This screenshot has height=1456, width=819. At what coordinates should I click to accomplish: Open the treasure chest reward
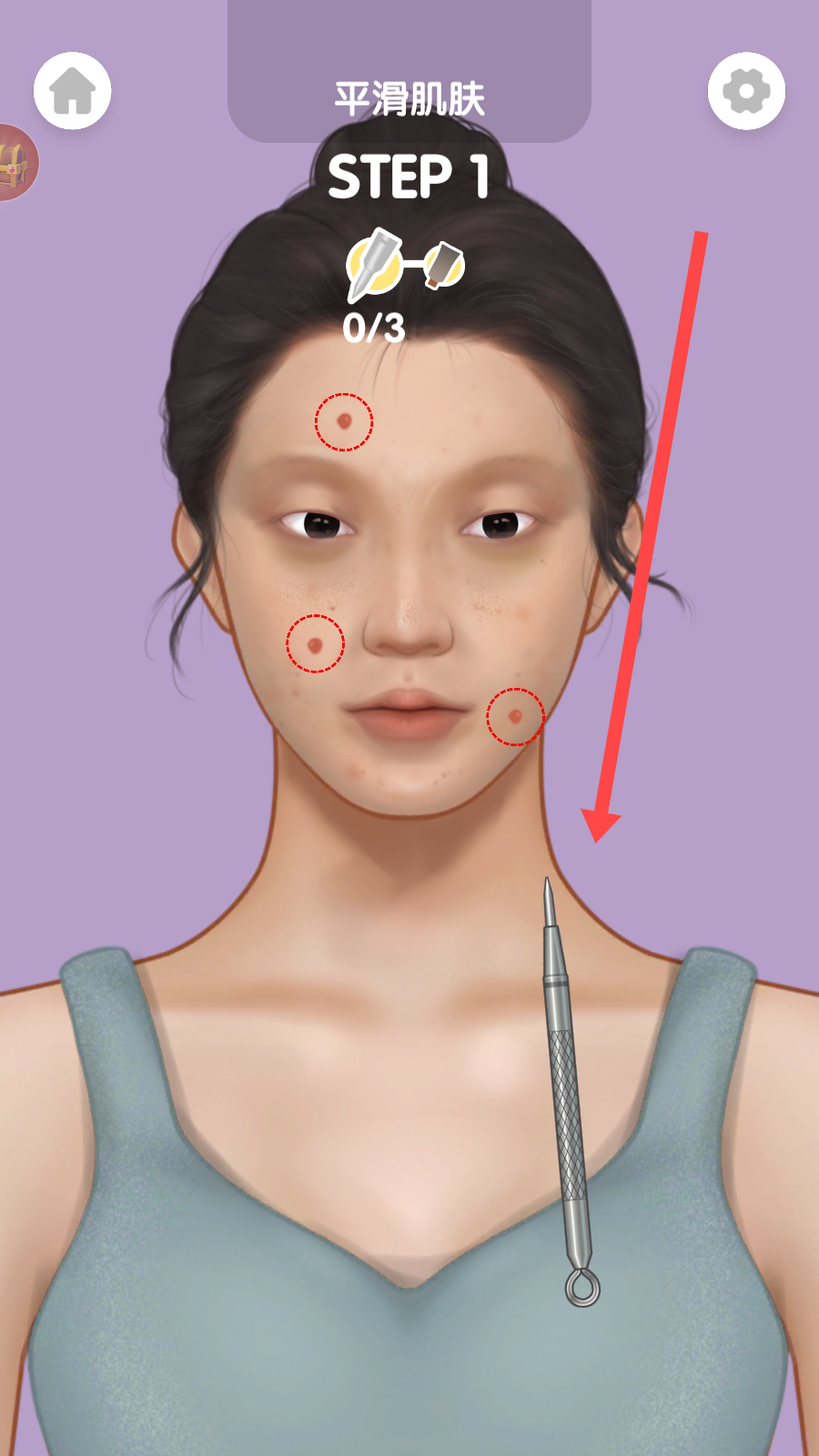(x=15, y=163)
